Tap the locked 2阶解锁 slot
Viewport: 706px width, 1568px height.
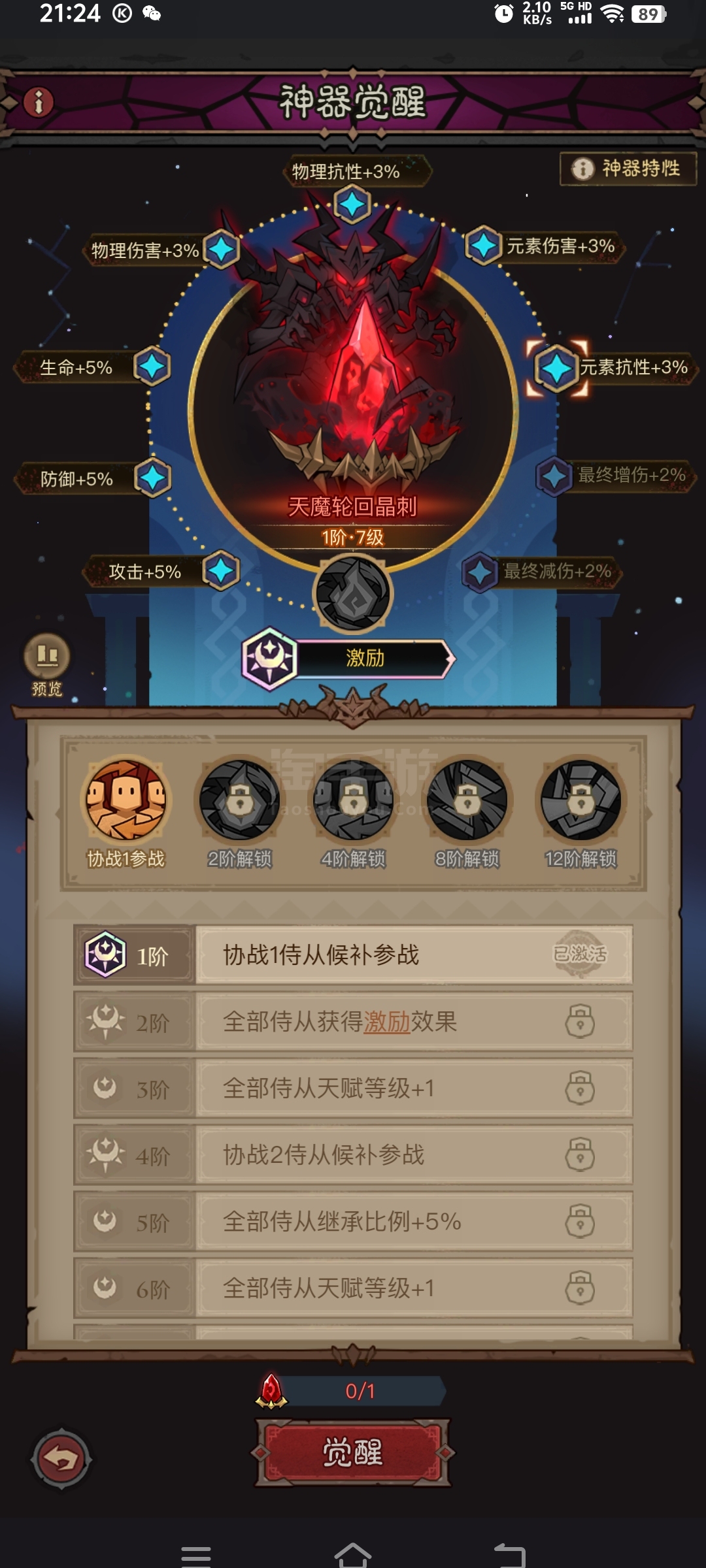click(x=240, y=813)
